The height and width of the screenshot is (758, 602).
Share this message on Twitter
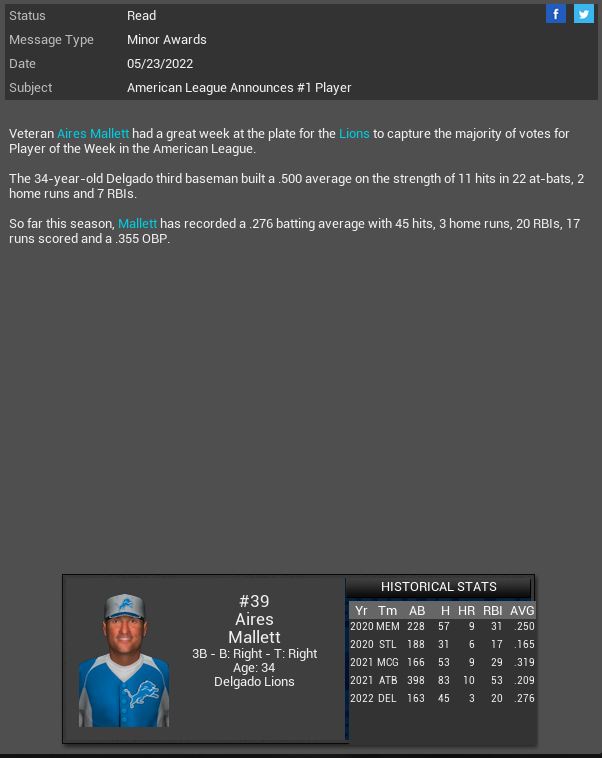(x=583, y=14)
